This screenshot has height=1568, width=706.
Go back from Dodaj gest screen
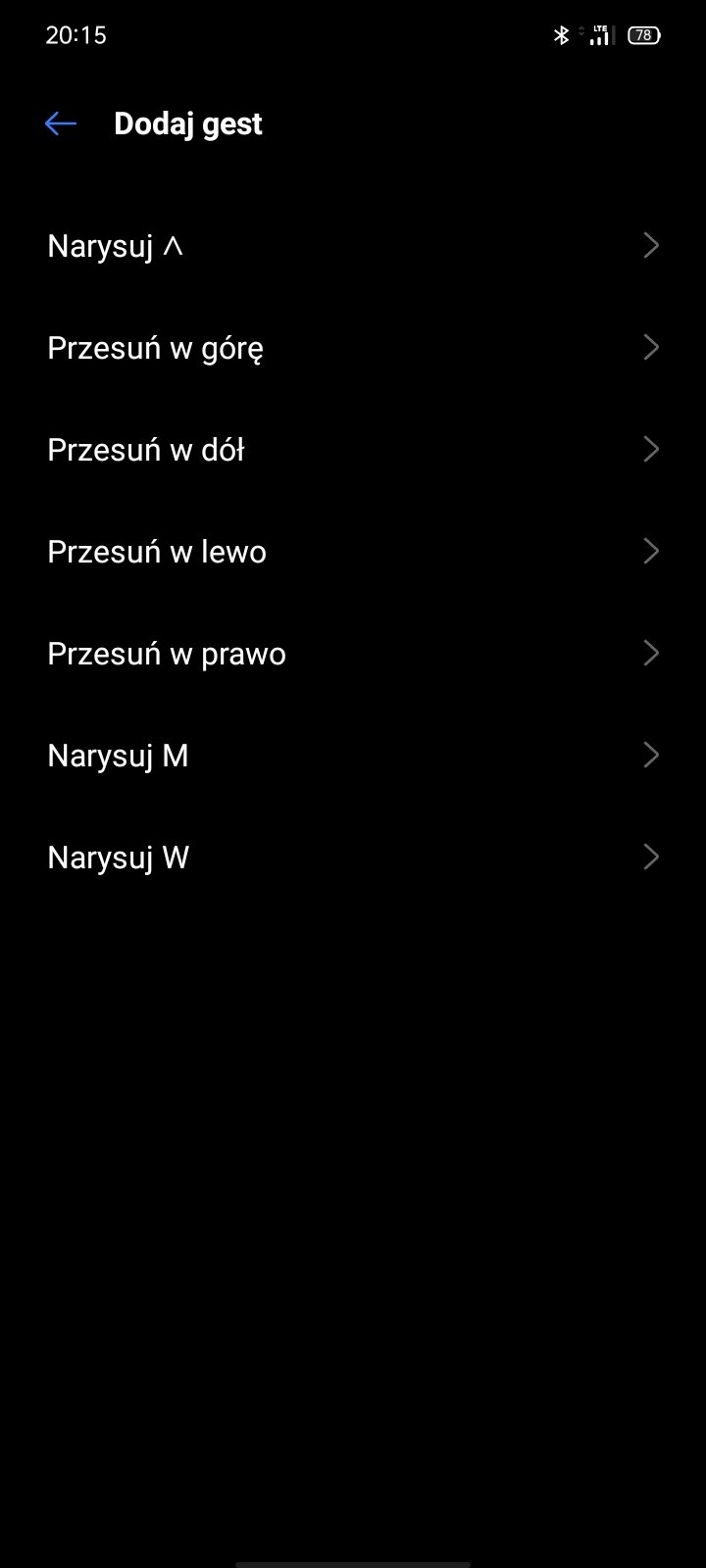(61, 123)
